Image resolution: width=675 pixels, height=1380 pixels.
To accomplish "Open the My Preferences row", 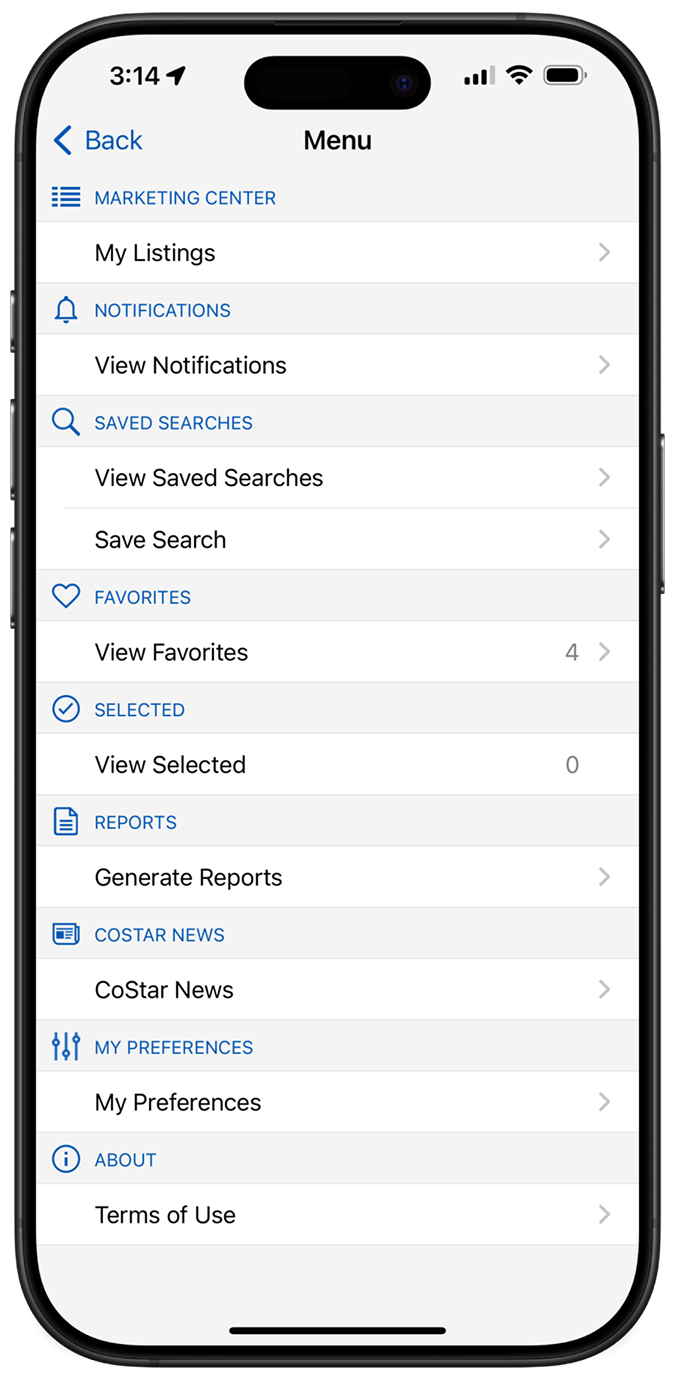I will tap(337, 1102).
